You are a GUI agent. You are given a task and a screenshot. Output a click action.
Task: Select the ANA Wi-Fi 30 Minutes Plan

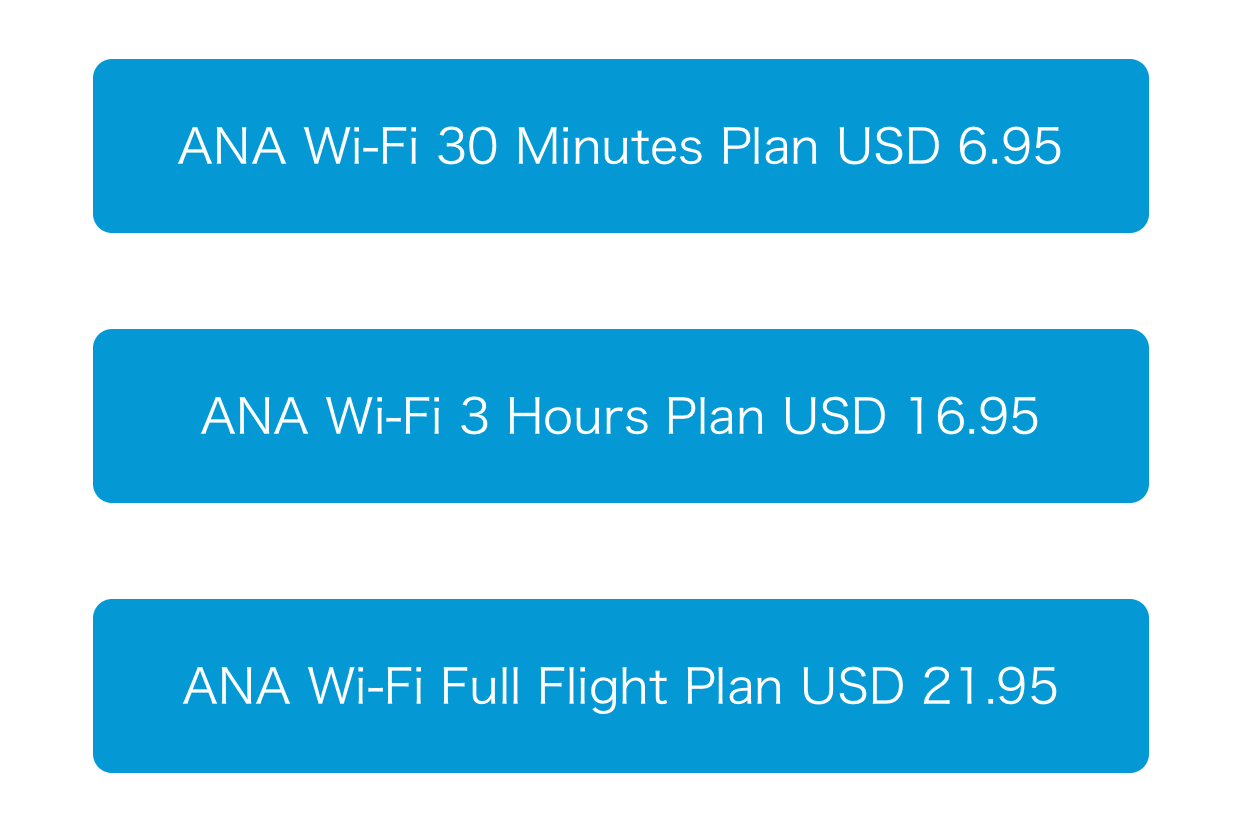click(620, 146)
